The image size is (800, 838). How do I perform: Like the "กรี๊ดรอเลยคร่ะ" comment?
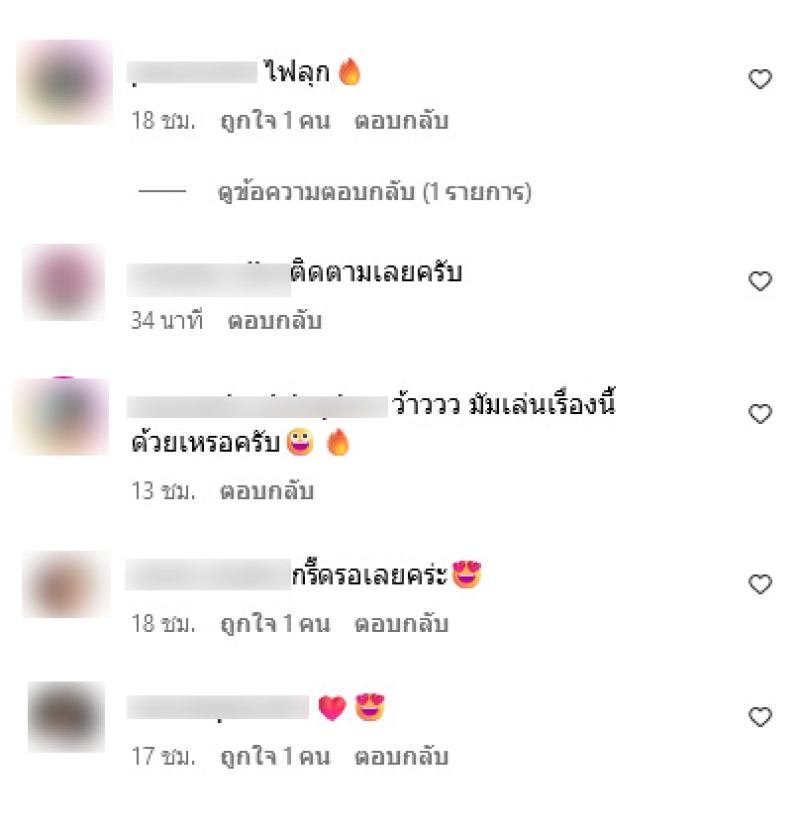(x=760, y=584)
